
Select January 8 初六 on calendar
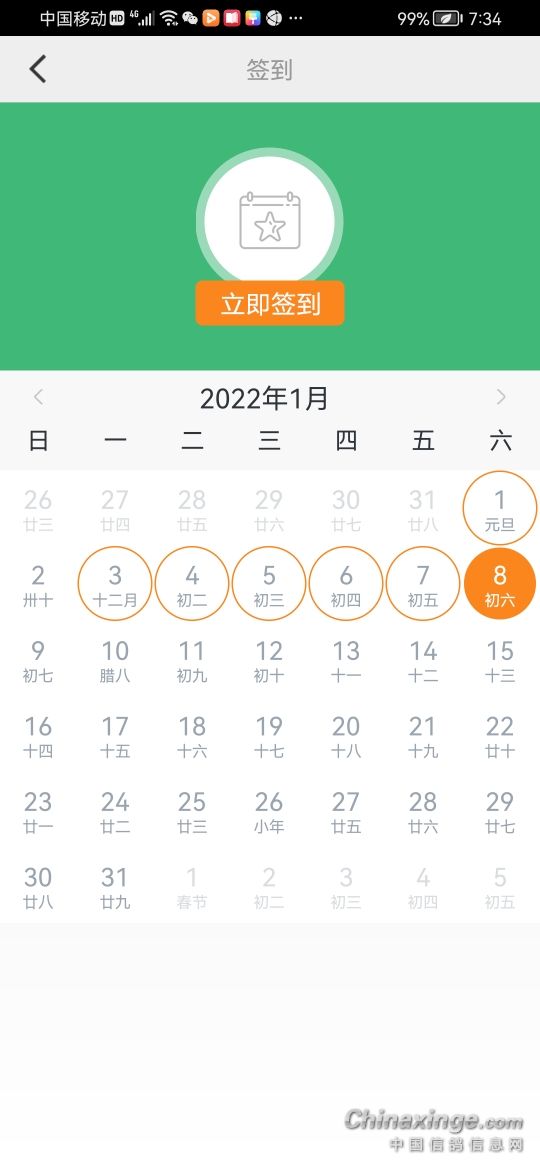click(500, 584)
